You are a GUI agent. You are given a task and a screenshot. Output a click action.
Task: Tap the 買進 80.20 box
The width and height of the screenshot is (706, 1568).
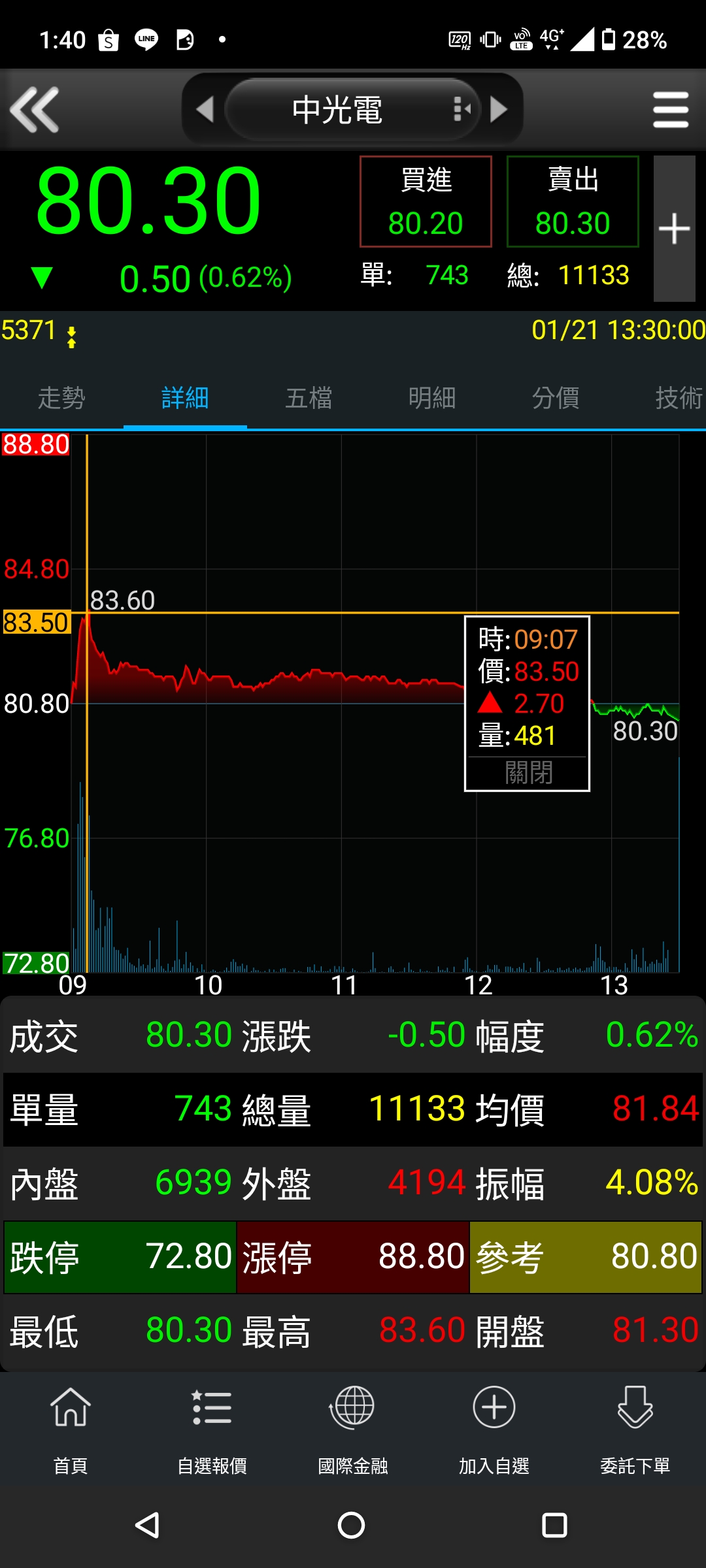click(426, 201)
